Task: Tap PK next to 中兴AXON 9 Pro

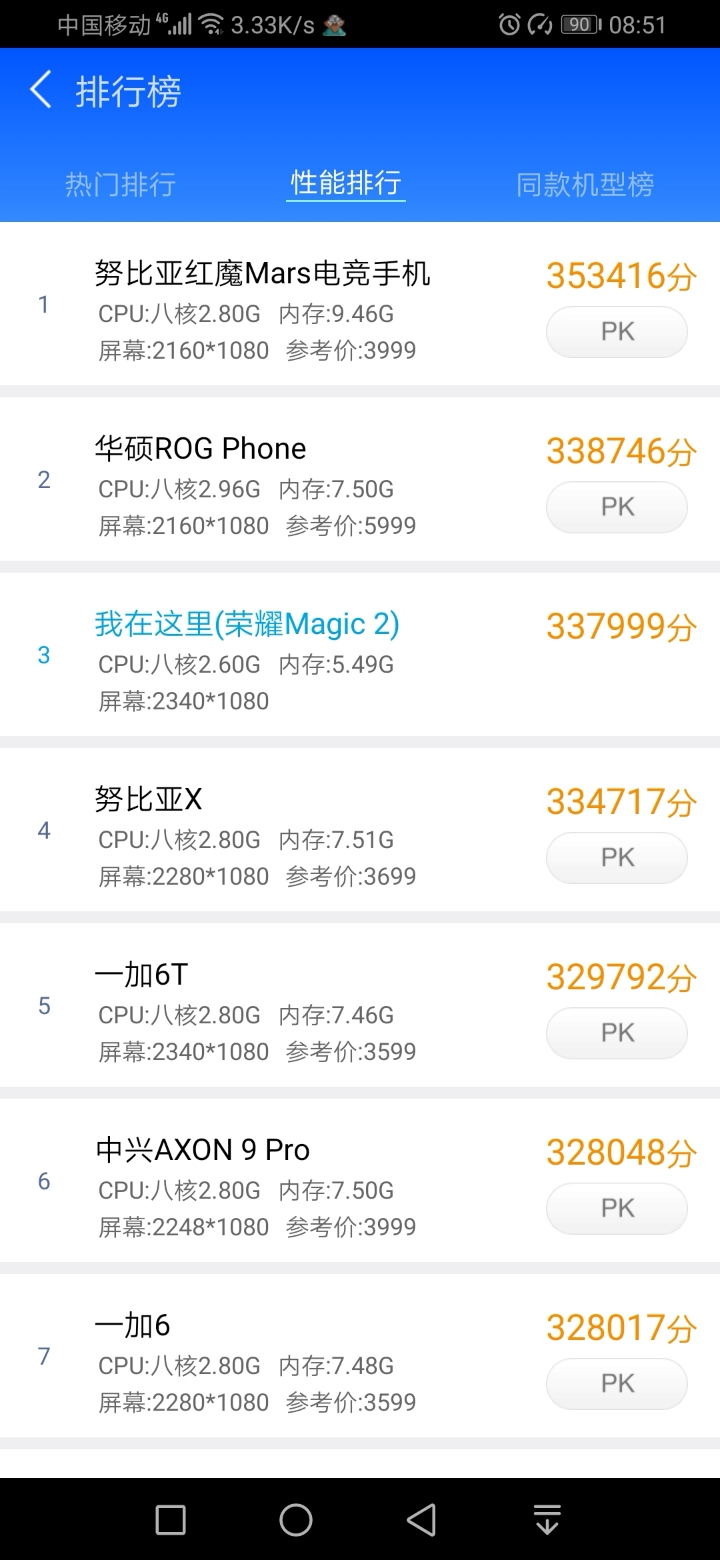Action: 617,1208
